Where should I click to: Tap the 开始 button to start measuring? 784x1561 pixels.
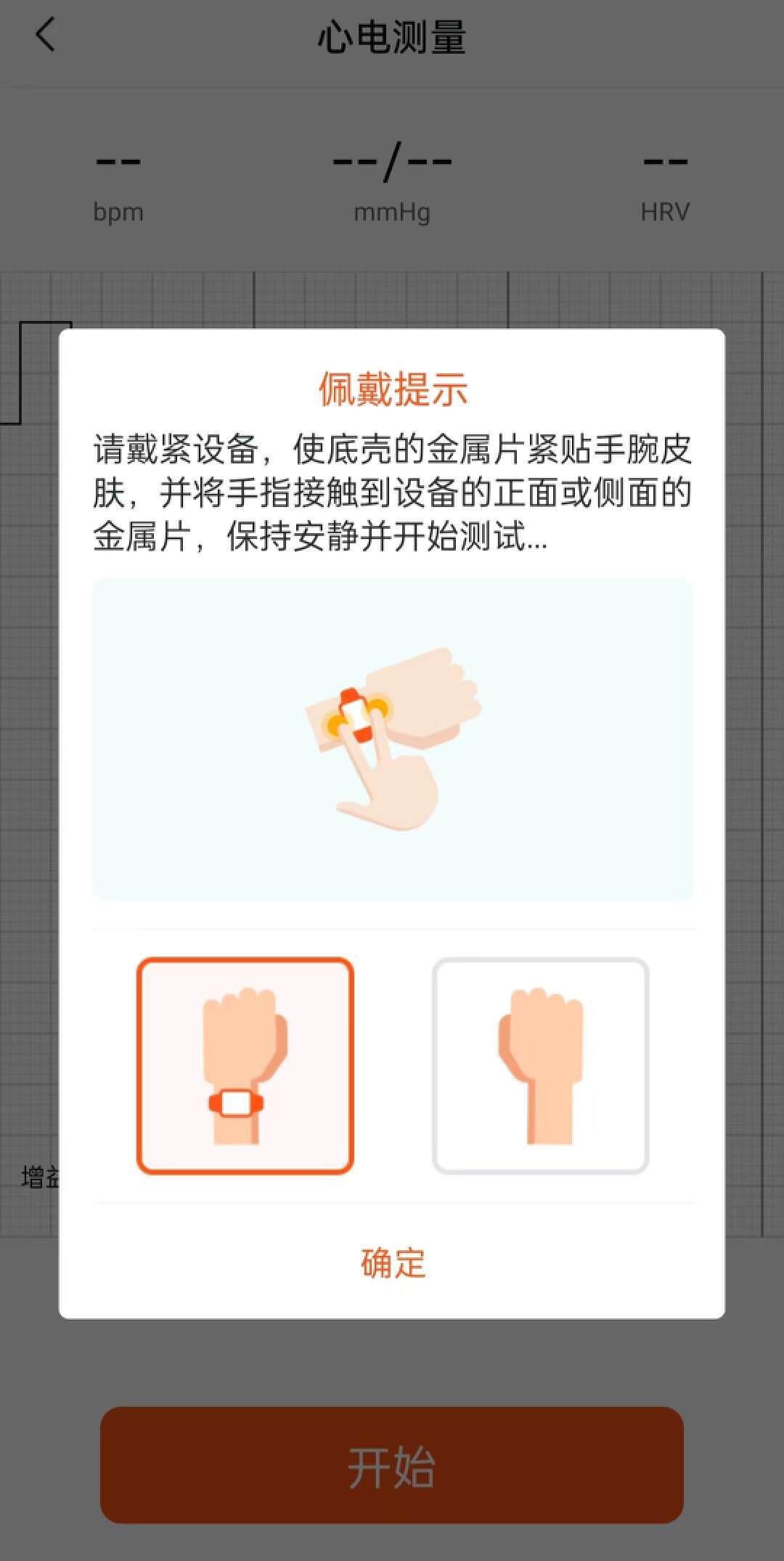tap(392, 1467)
